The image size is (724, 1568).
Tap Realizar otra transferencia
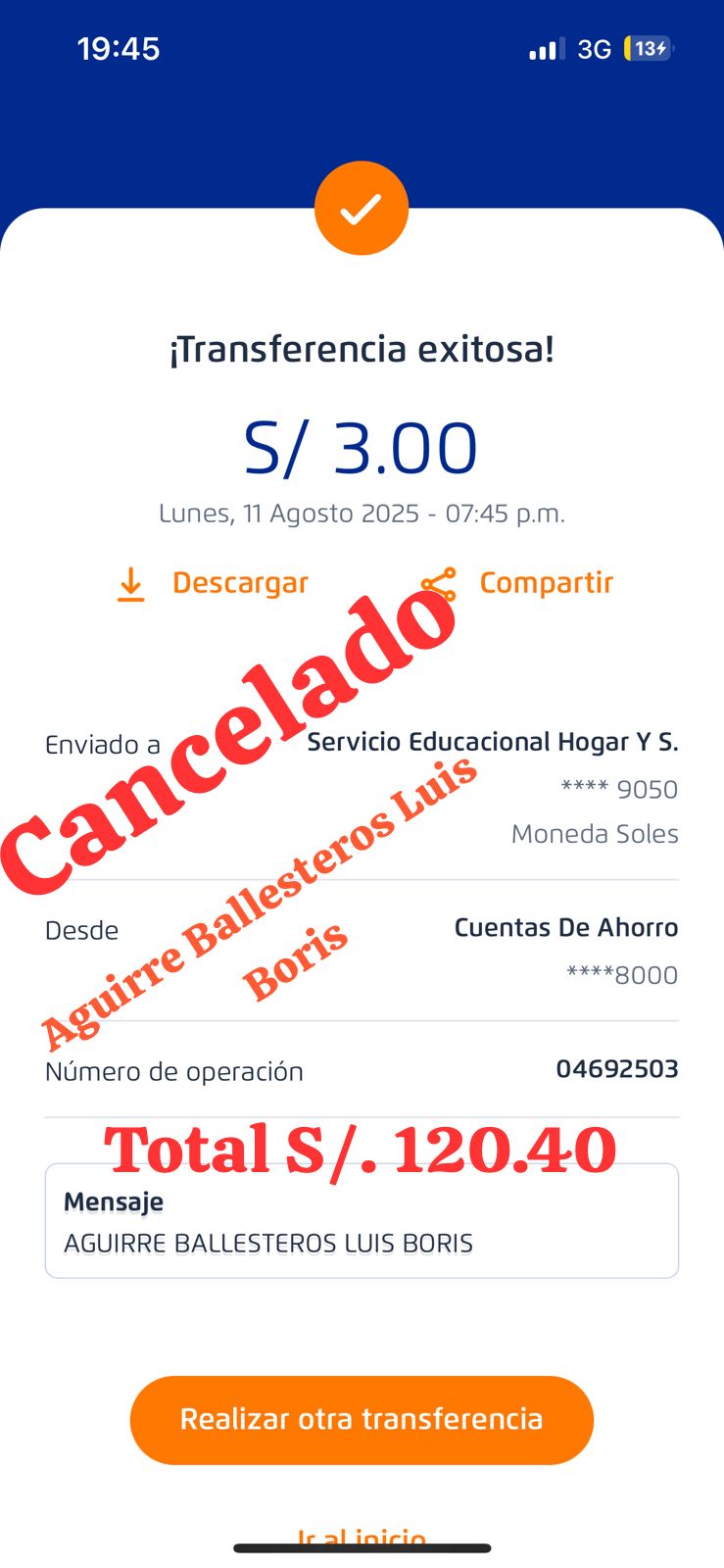[362, 1419]
